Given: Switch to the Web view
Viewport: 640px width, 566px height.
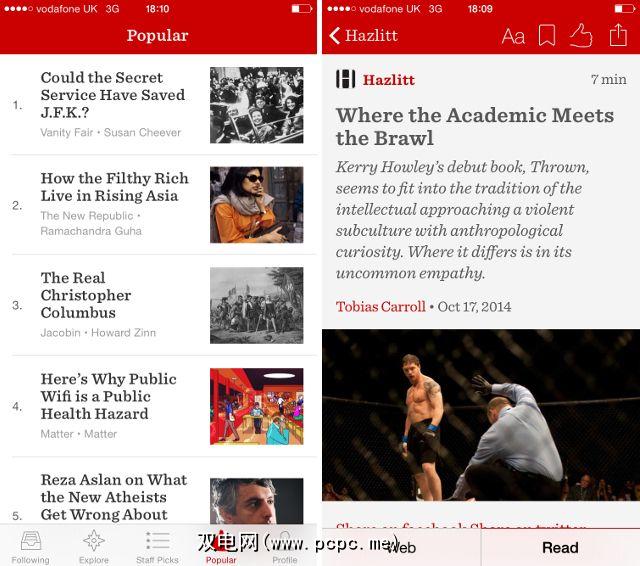Looking at the screenshot, I should (x=401, y=547).
